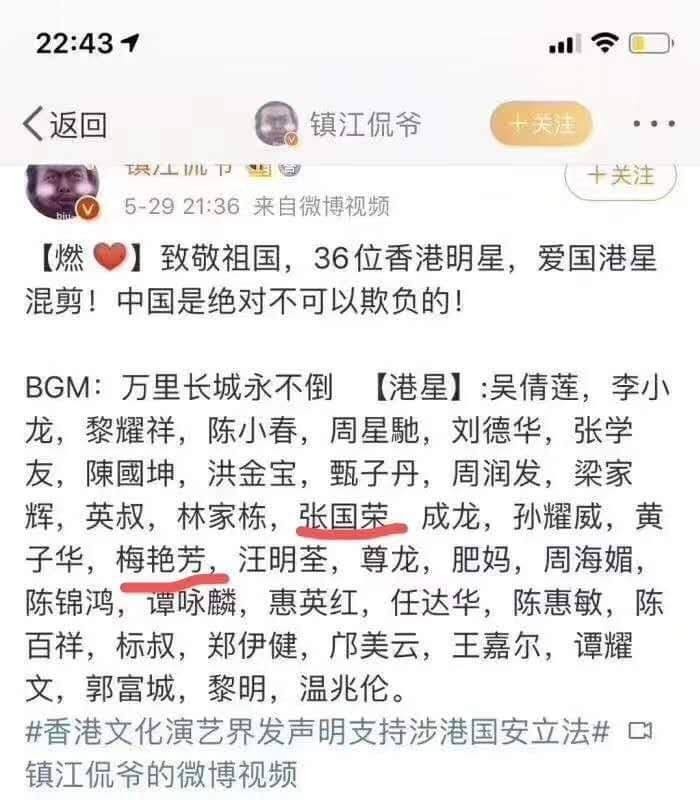700x800 pixels.
Task: Open hashtag 香港文化演艺界发声明支持涉港国安立法
Action: [317, 731]
